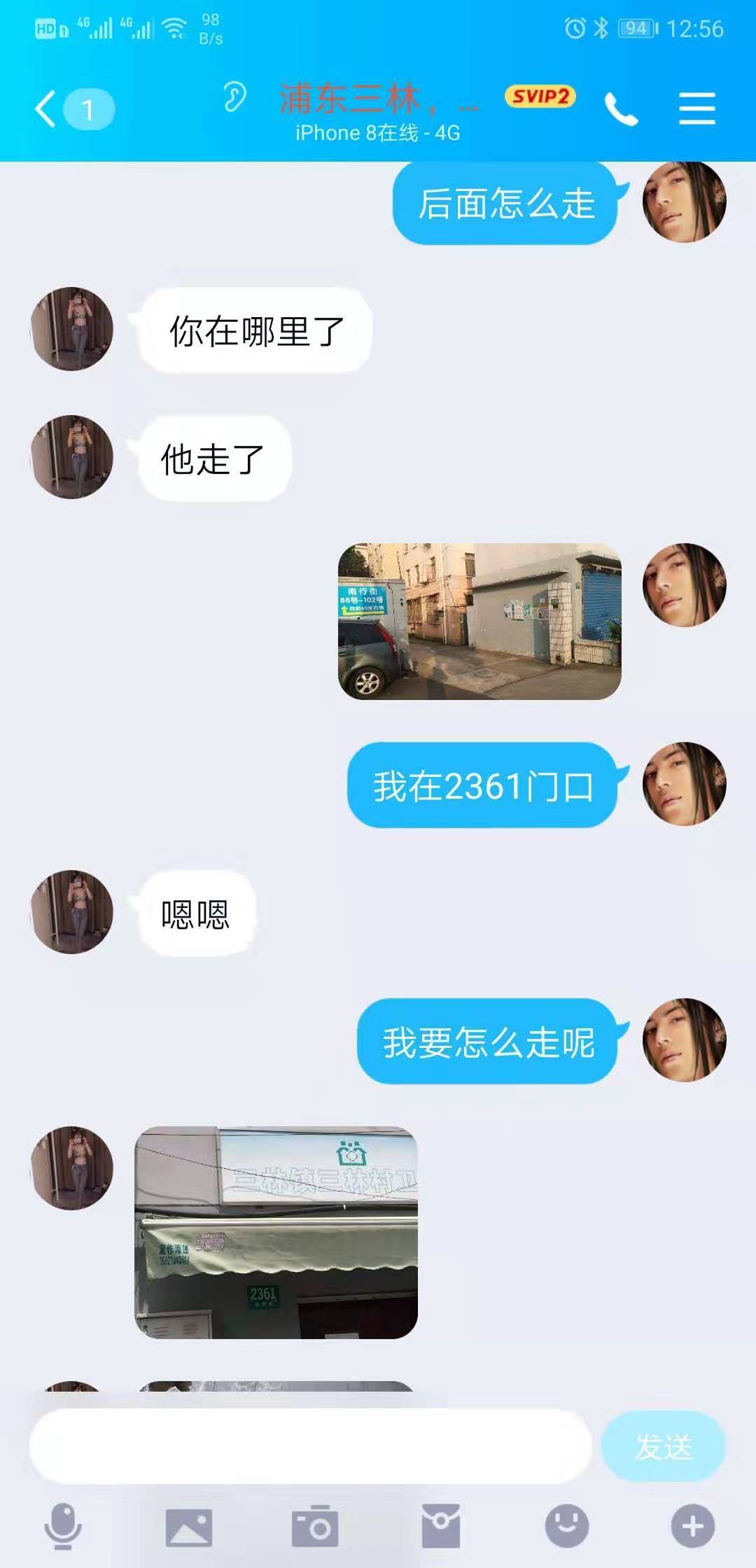Screen dimensions: 756x1568
Task: Open the photo gallery picker
Action: pyautogui.click(x=188, y=1527)
